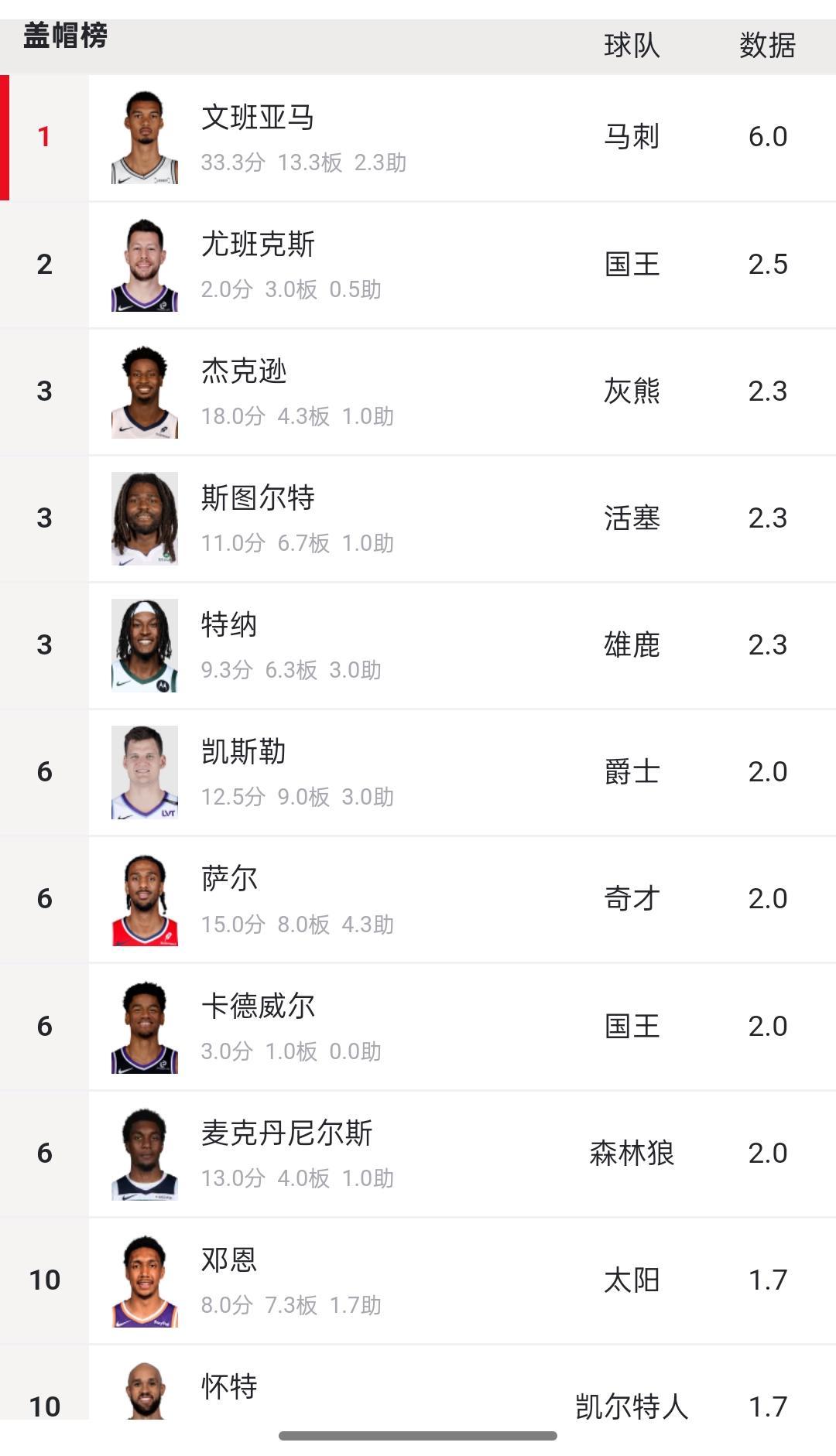Viewport: 836px width, 1456px height.
Task: Open team 雄鹿 next to 特纳
Action: [631, 646]
